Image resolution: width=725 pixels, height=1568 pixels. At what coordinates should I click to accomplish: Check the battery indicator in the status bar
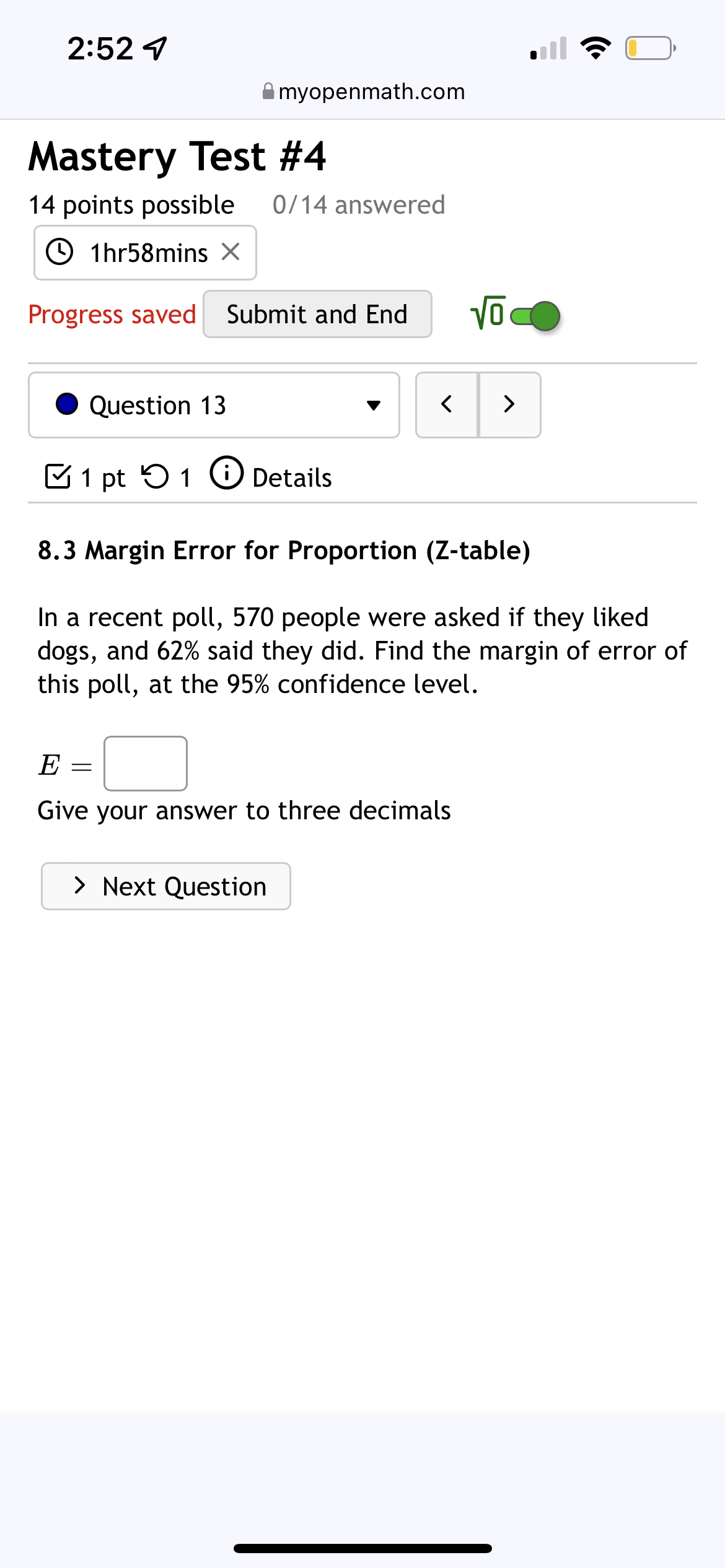coord(647,47)
